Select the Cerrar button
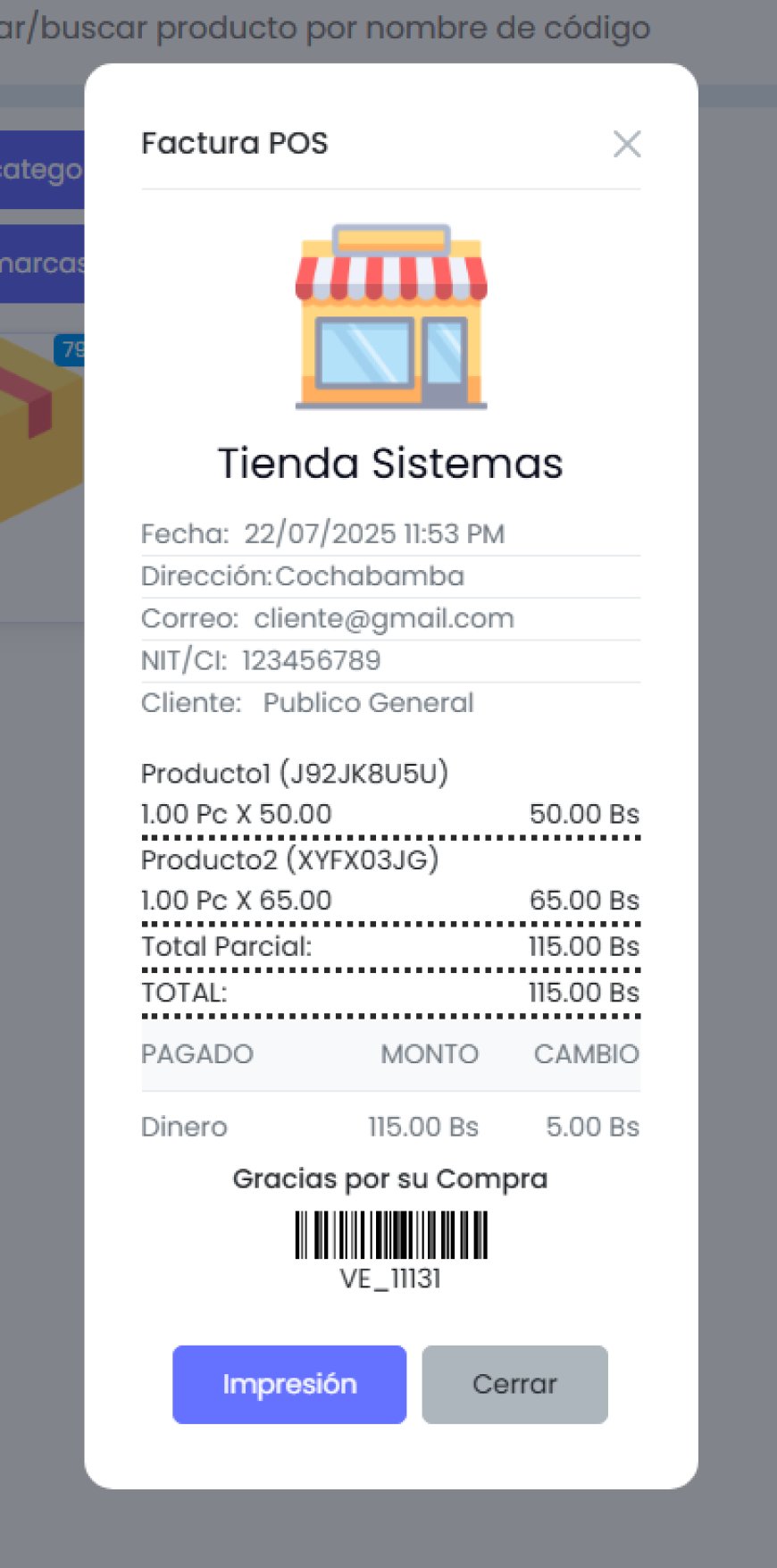This screenshot has width=777, height=1568. tap(514, 1384)
